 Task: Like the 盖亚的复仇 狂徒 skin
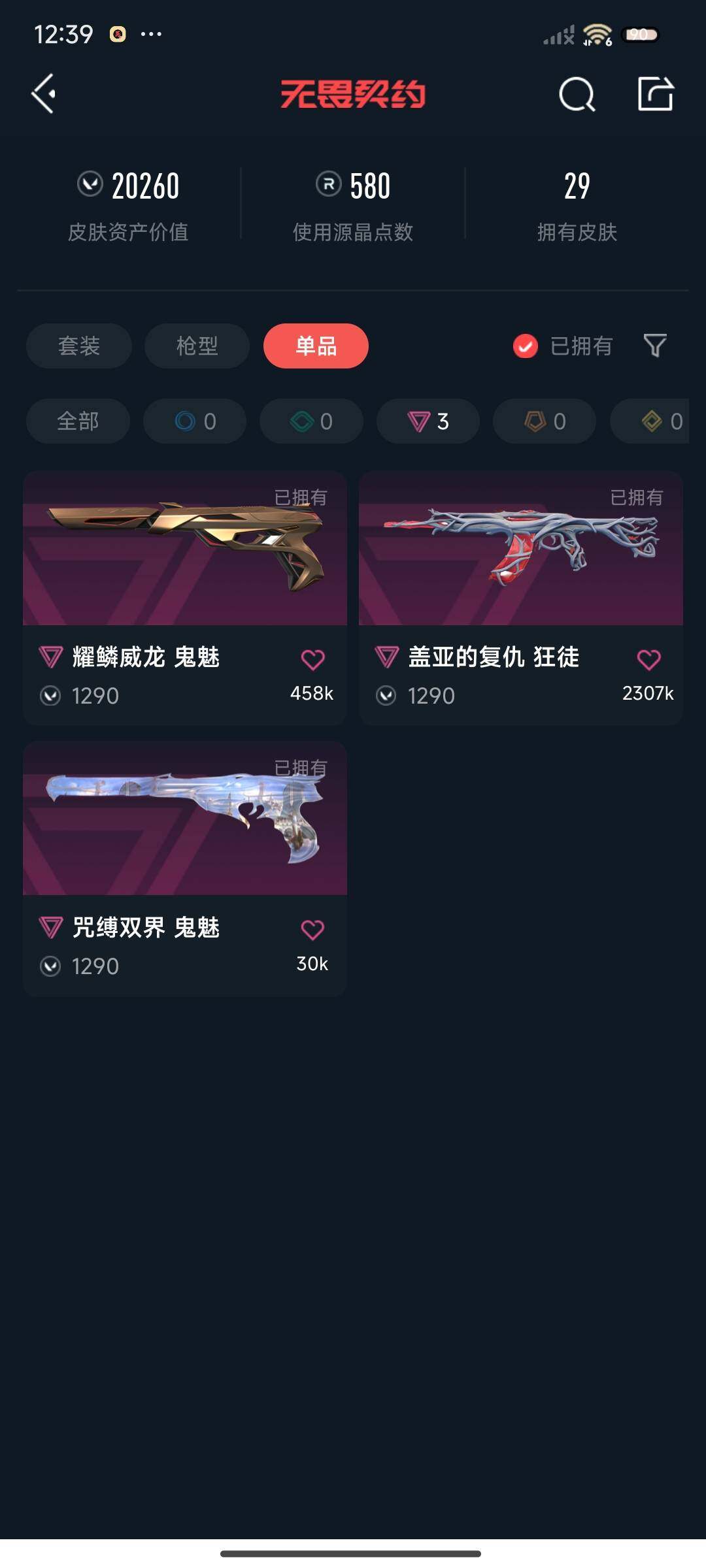coord(648,660)
